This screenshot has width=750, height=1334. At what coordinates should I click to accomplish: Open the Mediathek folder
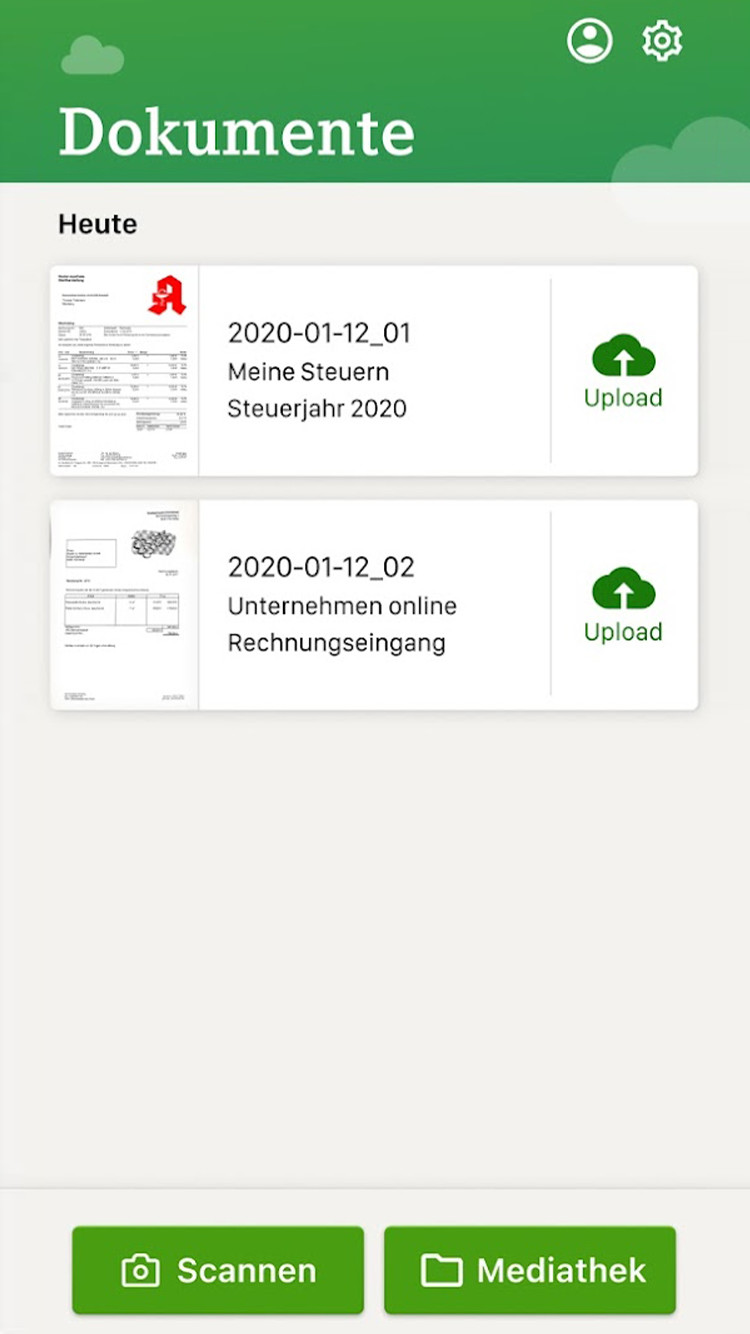coord(530,1270)
